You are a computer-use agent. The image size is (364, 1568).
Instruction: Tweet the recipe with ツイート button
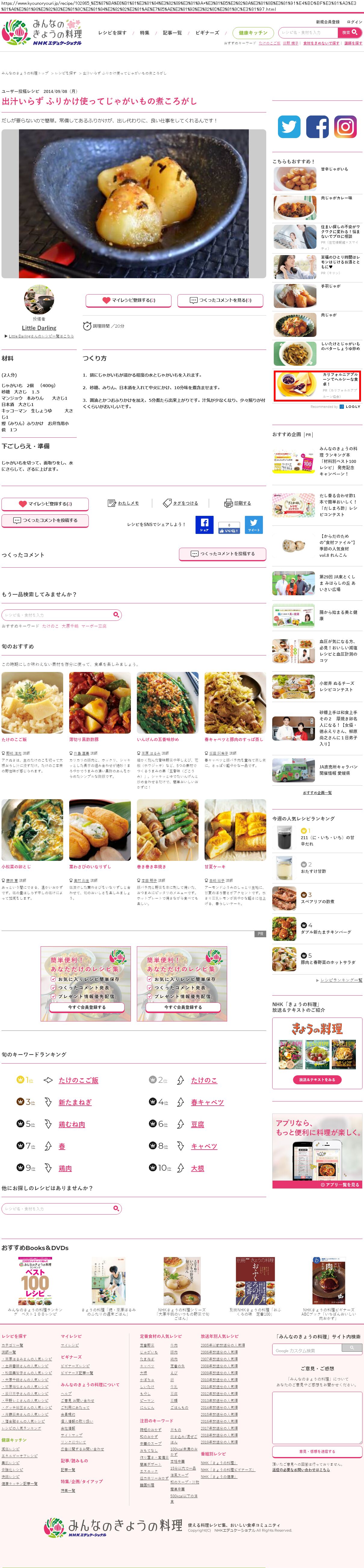coord(254,524)
